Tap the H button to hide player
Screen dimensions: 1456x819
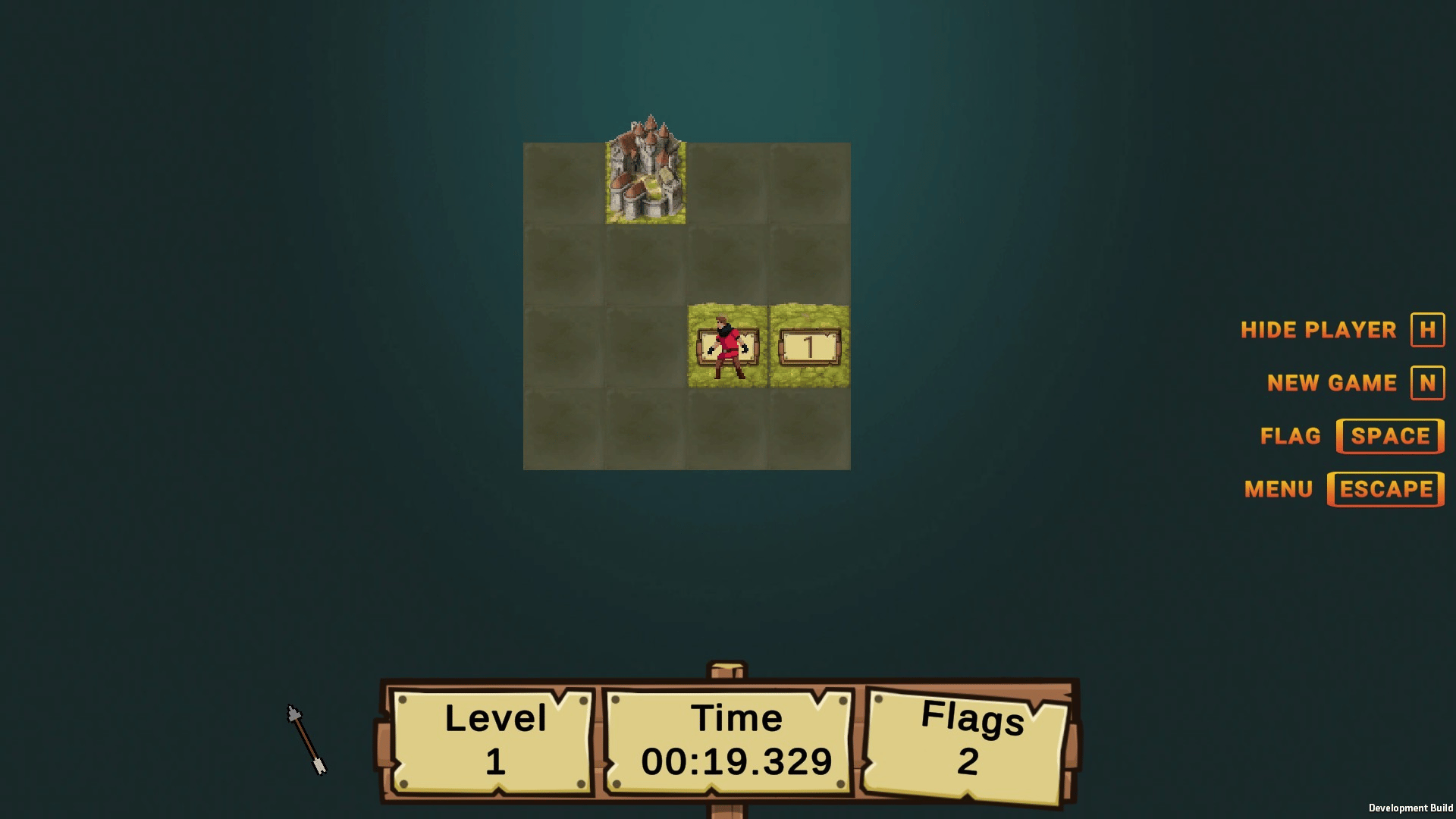(x=1427, y=330)
